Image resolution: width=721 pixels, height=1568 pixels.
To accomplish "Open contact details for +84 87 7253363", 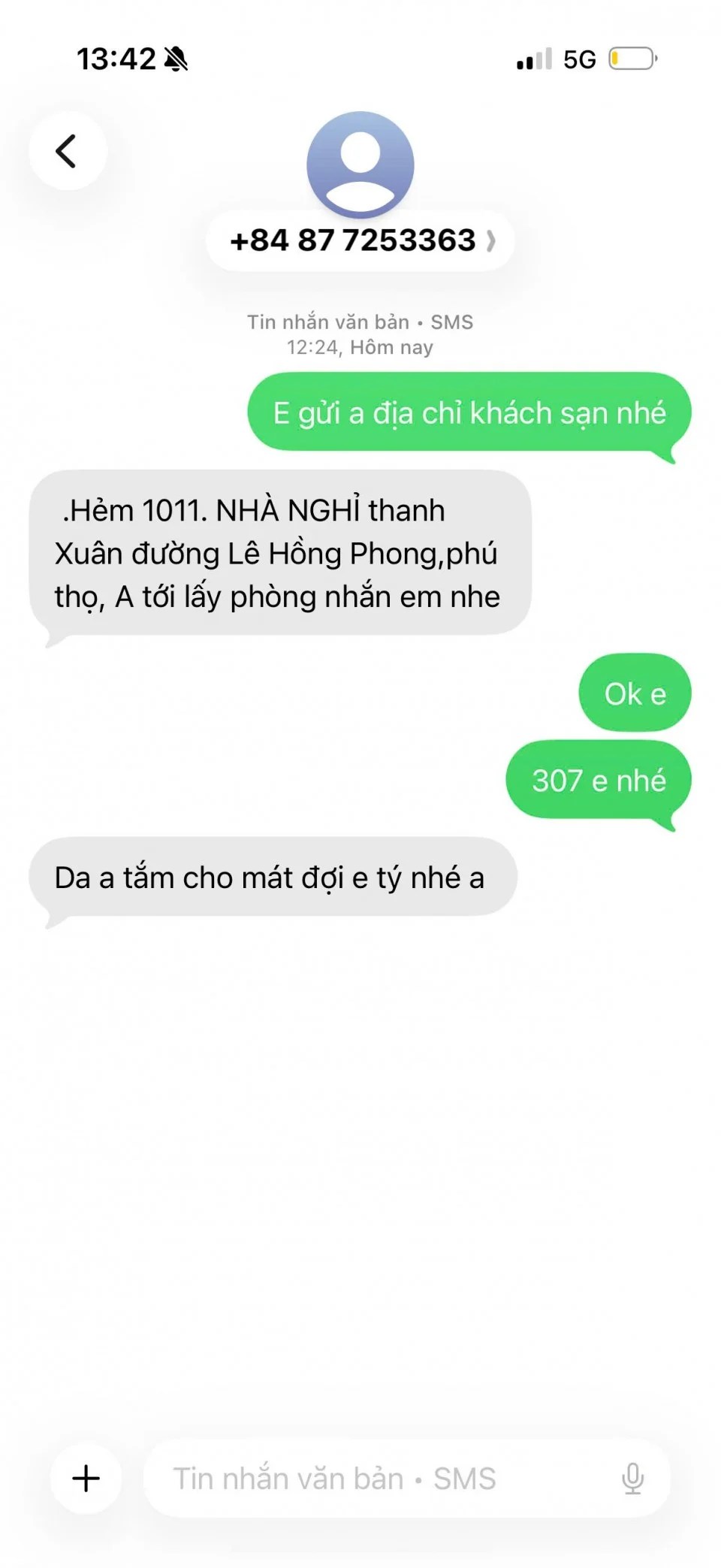I will 360,241.
